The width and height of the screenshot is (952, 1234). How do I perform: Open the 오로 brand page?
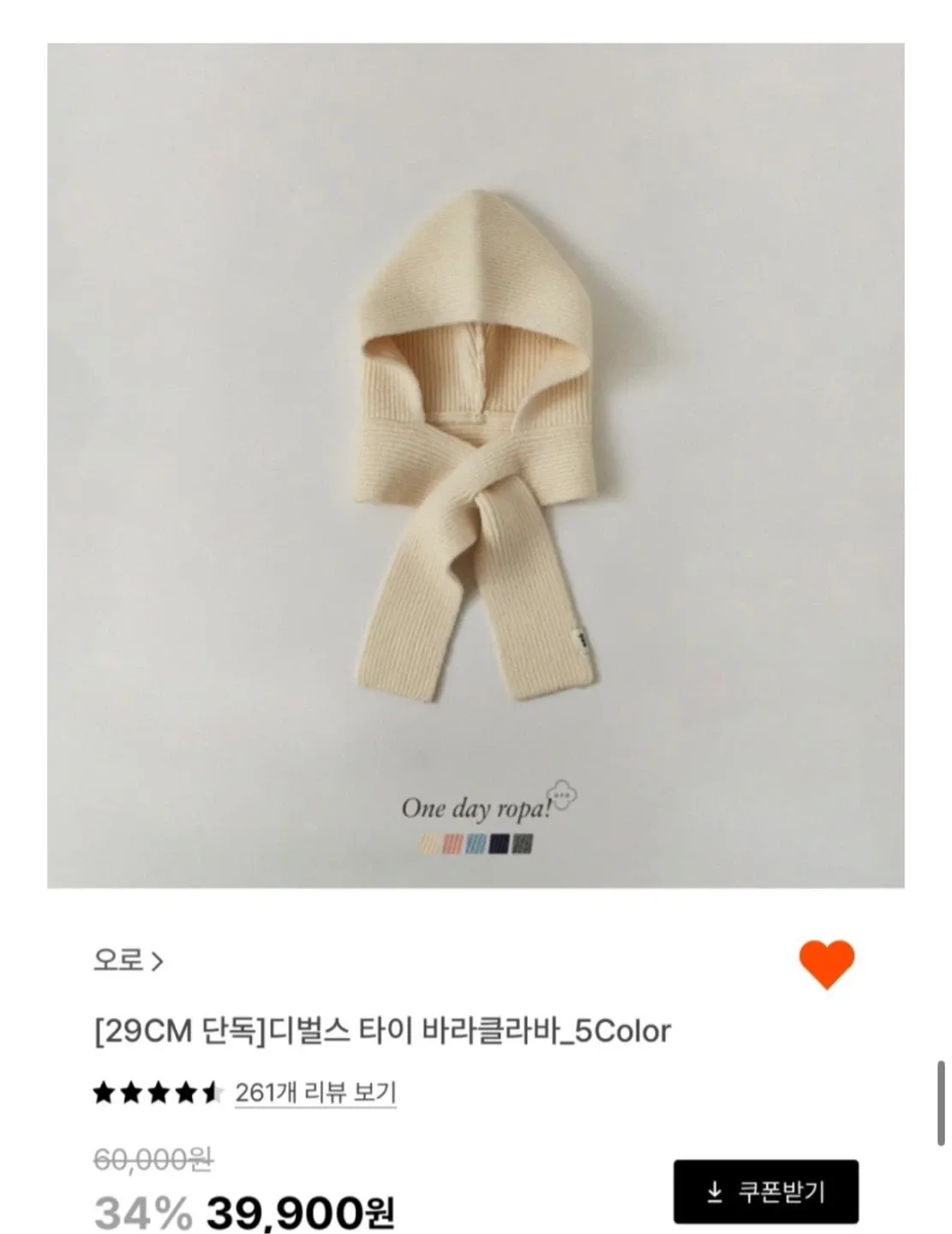coord(128,961)
